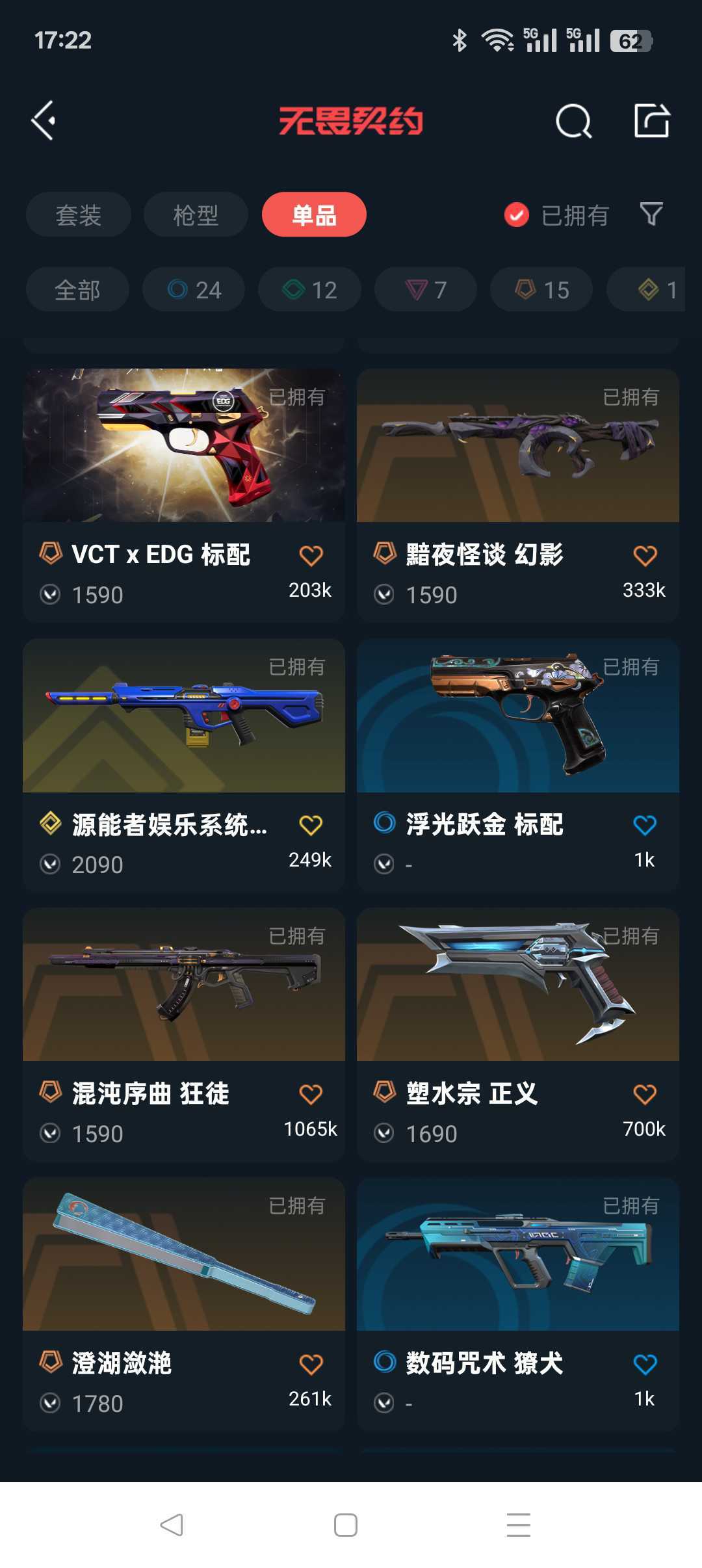Open the VCT x EDG 标配 skin card
Image resolution: width=702 pixels, height=1568 pixels.
[184, 495]
